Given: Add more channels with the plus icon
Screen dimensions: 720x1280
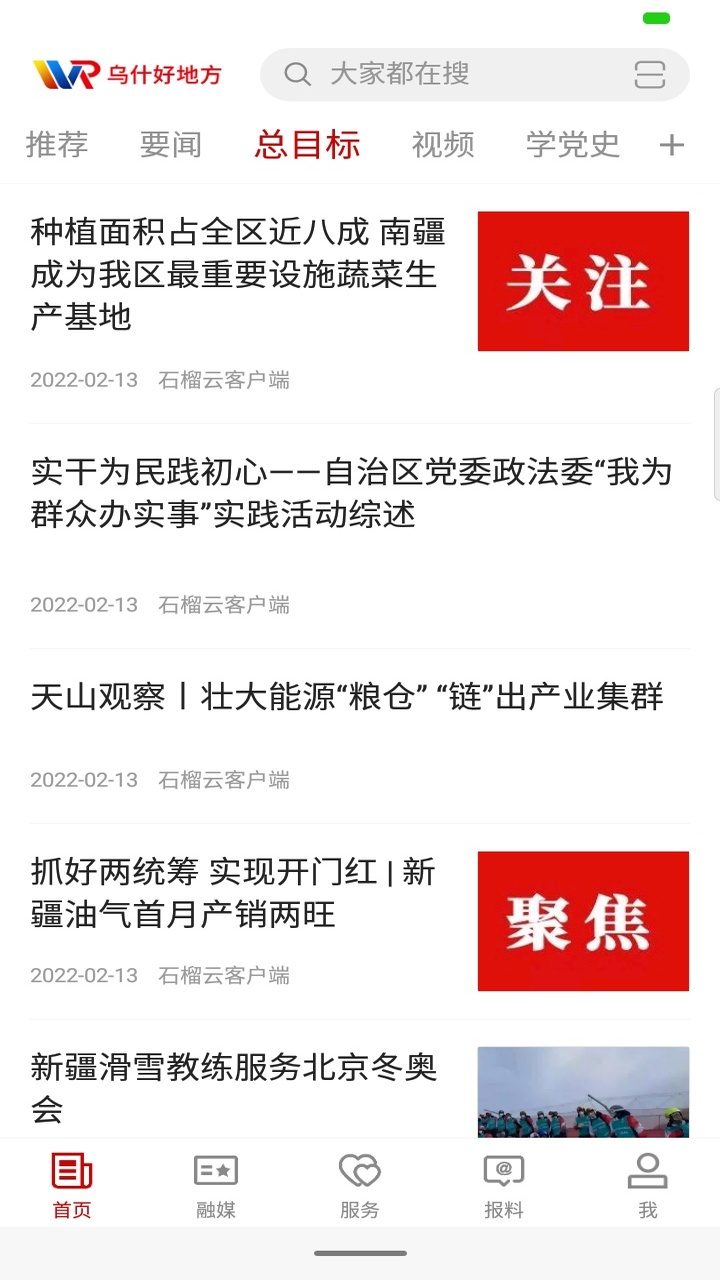Looking at the screenshot, I should point(672,145).
